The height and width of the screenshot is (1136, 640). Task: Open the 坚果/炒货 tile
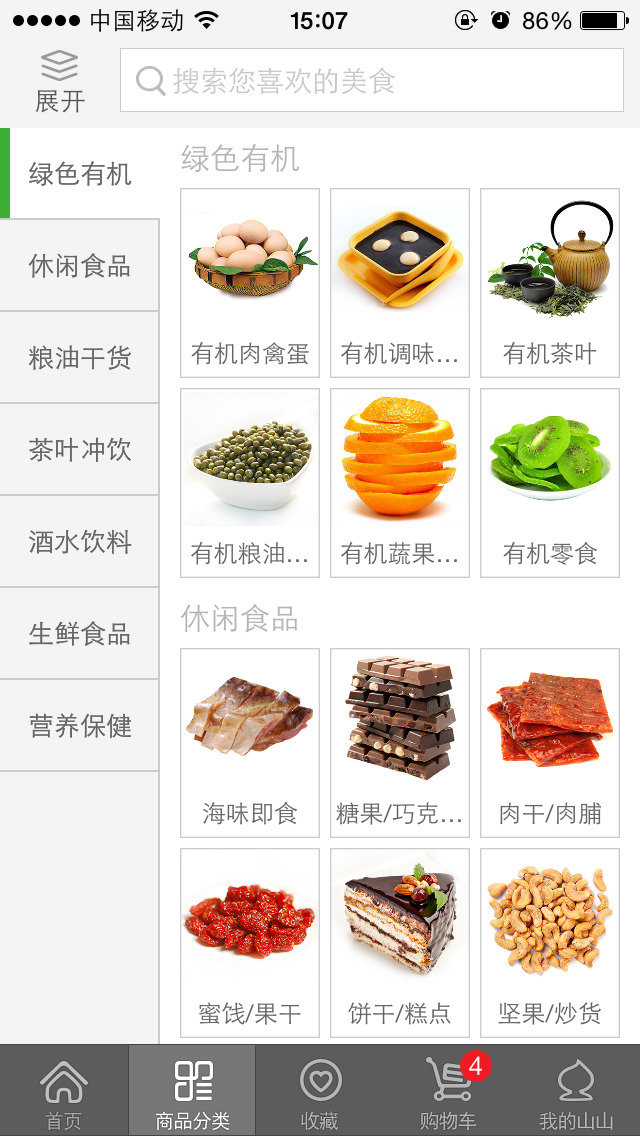[550, 943]
